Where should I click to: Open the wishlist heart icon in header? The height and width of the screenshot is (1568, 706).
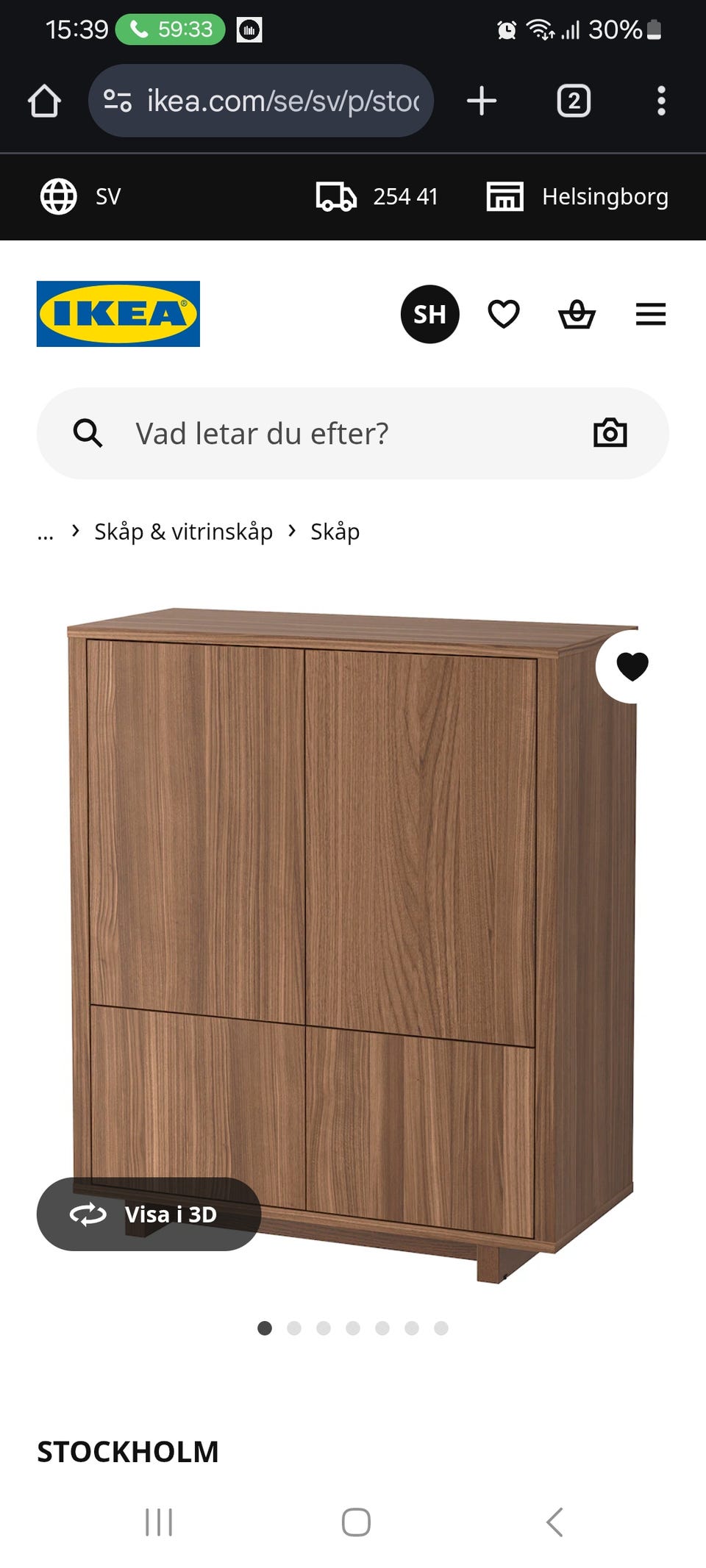[503, 313]
